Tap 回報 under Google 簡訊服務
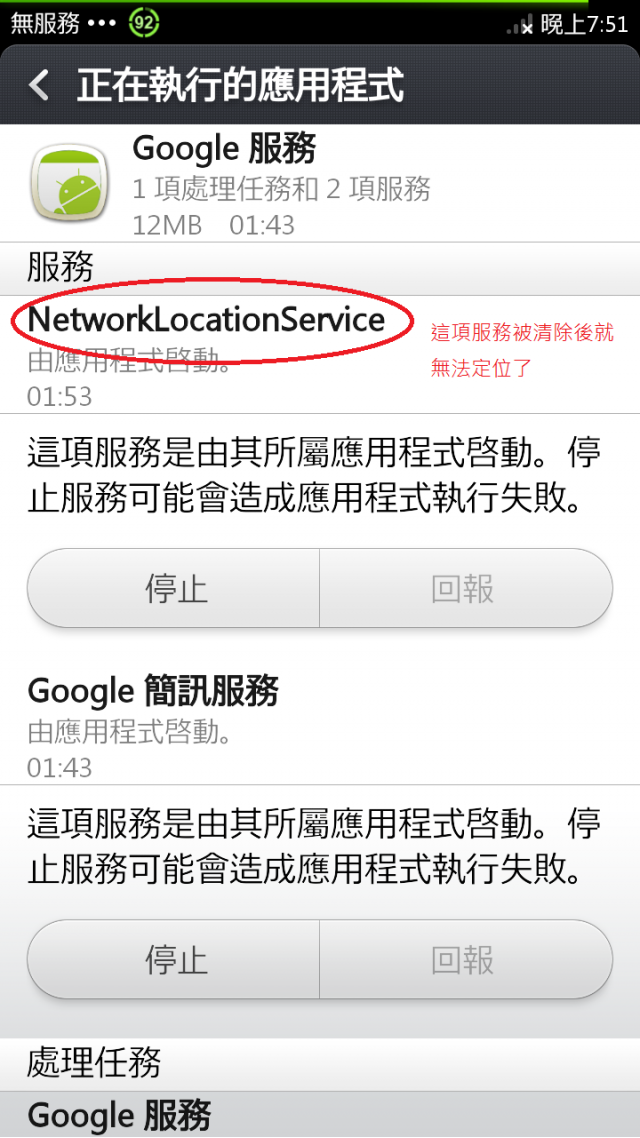This screenshot has width=640, height=1138. coord(464,960)
